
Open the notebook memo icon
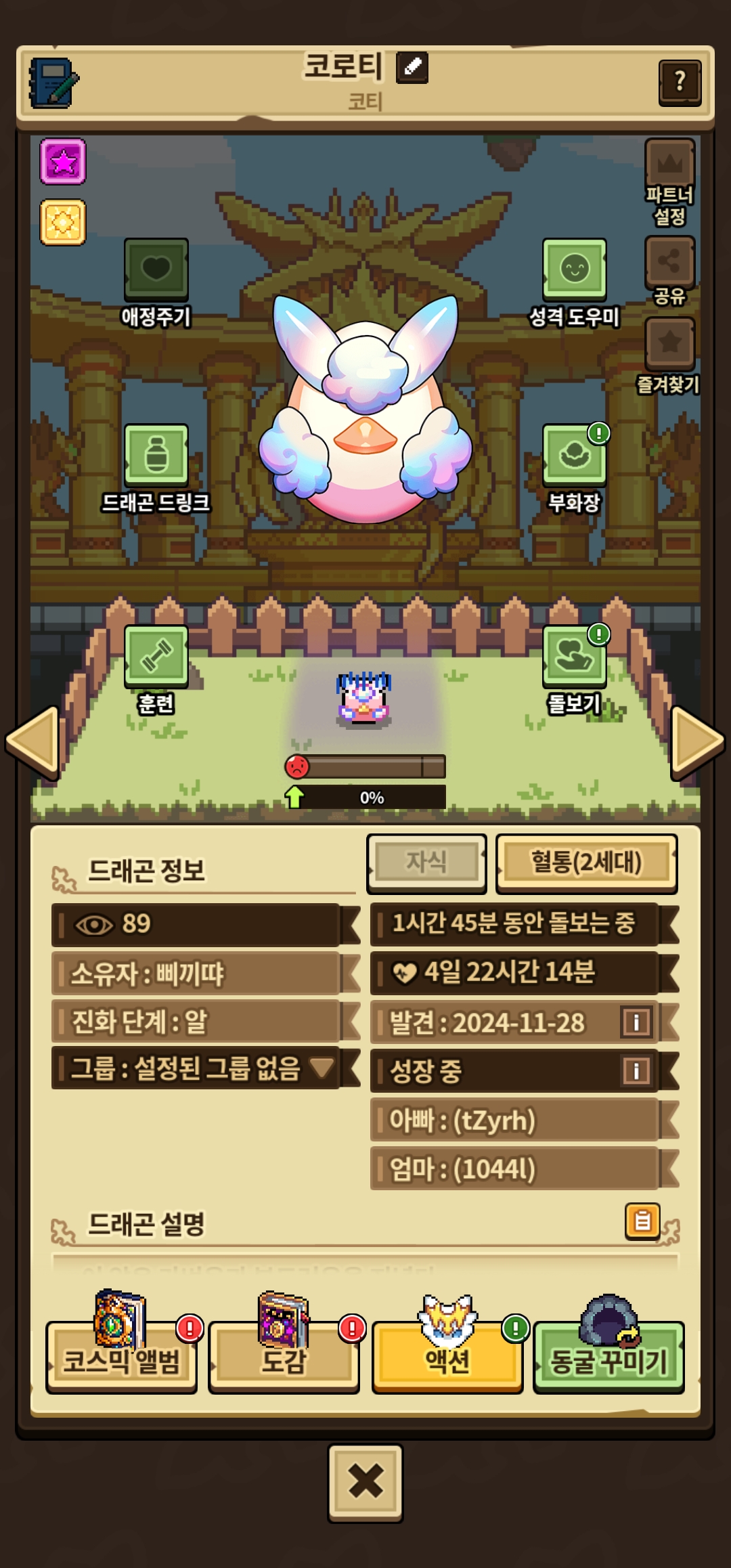(x=53, y=83)
